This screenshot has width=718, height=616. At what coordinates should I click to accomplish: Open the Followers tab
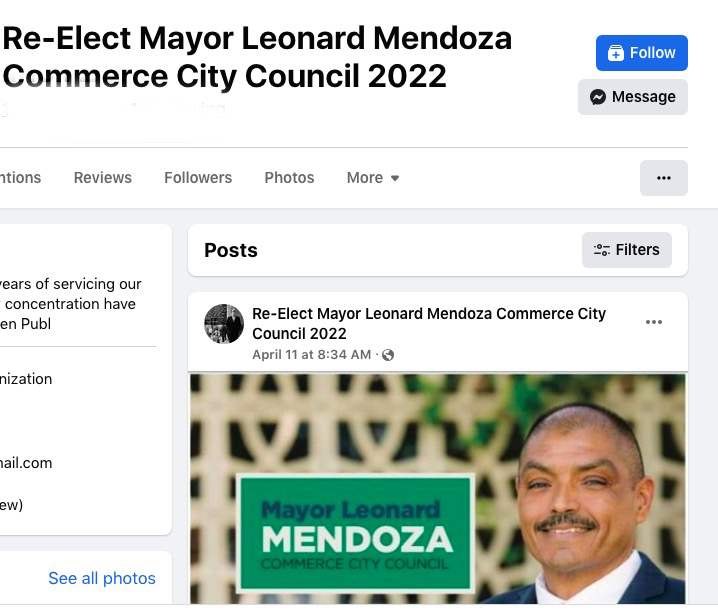(x=198, y=178)
